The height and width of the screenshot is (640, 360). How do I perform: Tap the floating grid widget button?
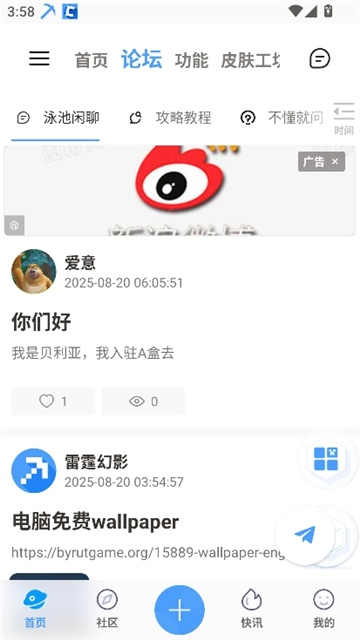(326, 459)
